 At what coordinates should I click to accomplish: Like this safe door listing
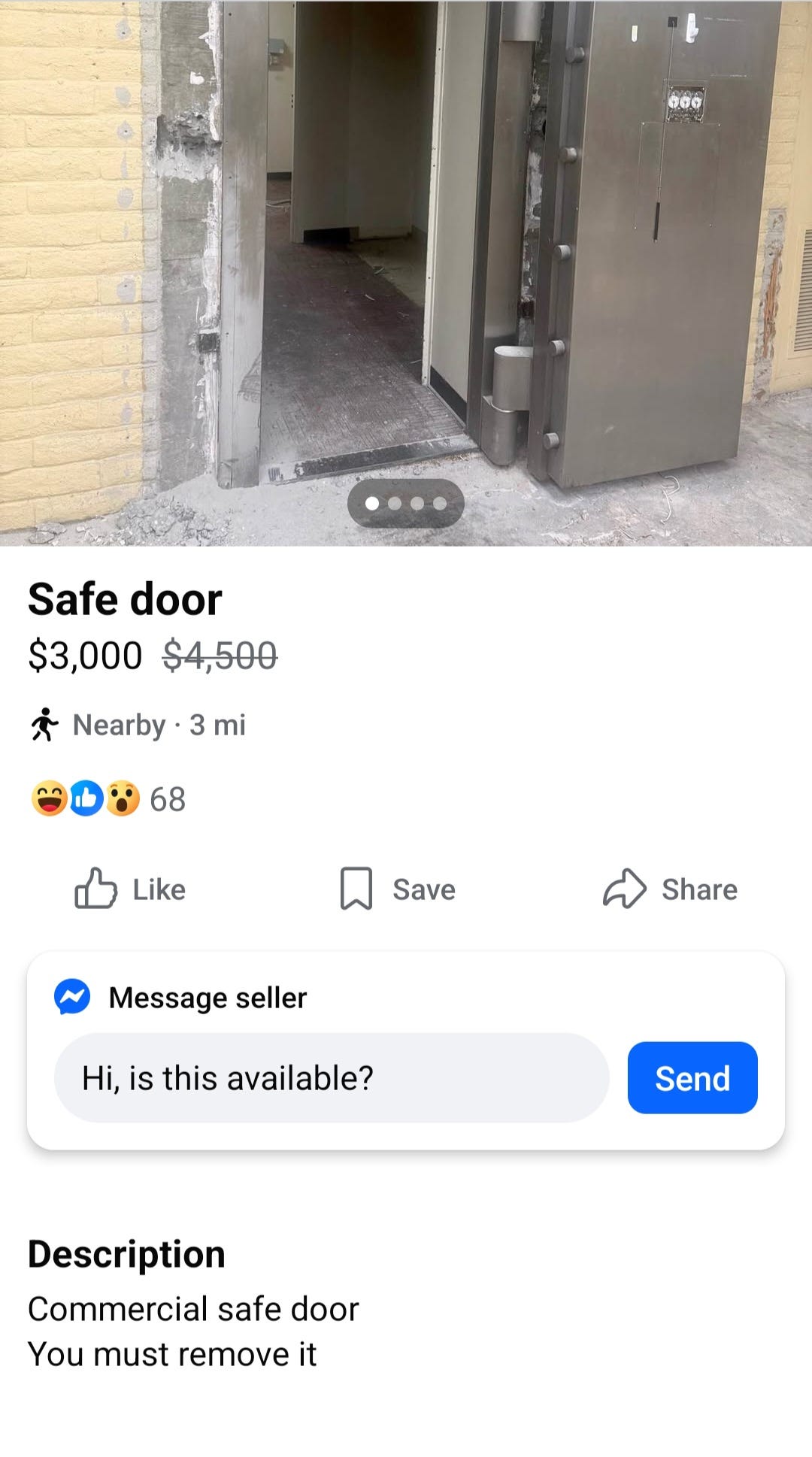[x=130, y=889]
